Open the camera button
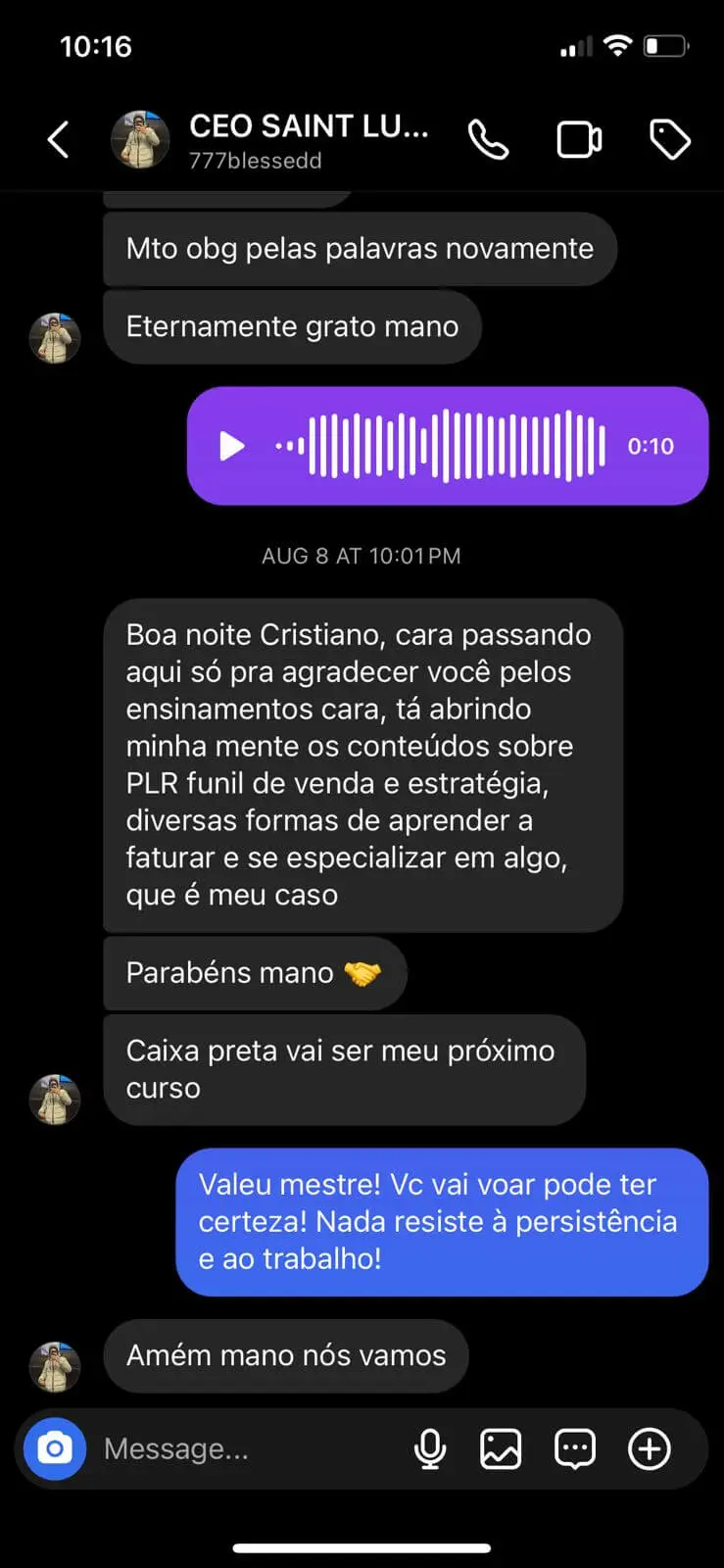This screenshot has height=1568, width=724. click(x=55, y=1448)
